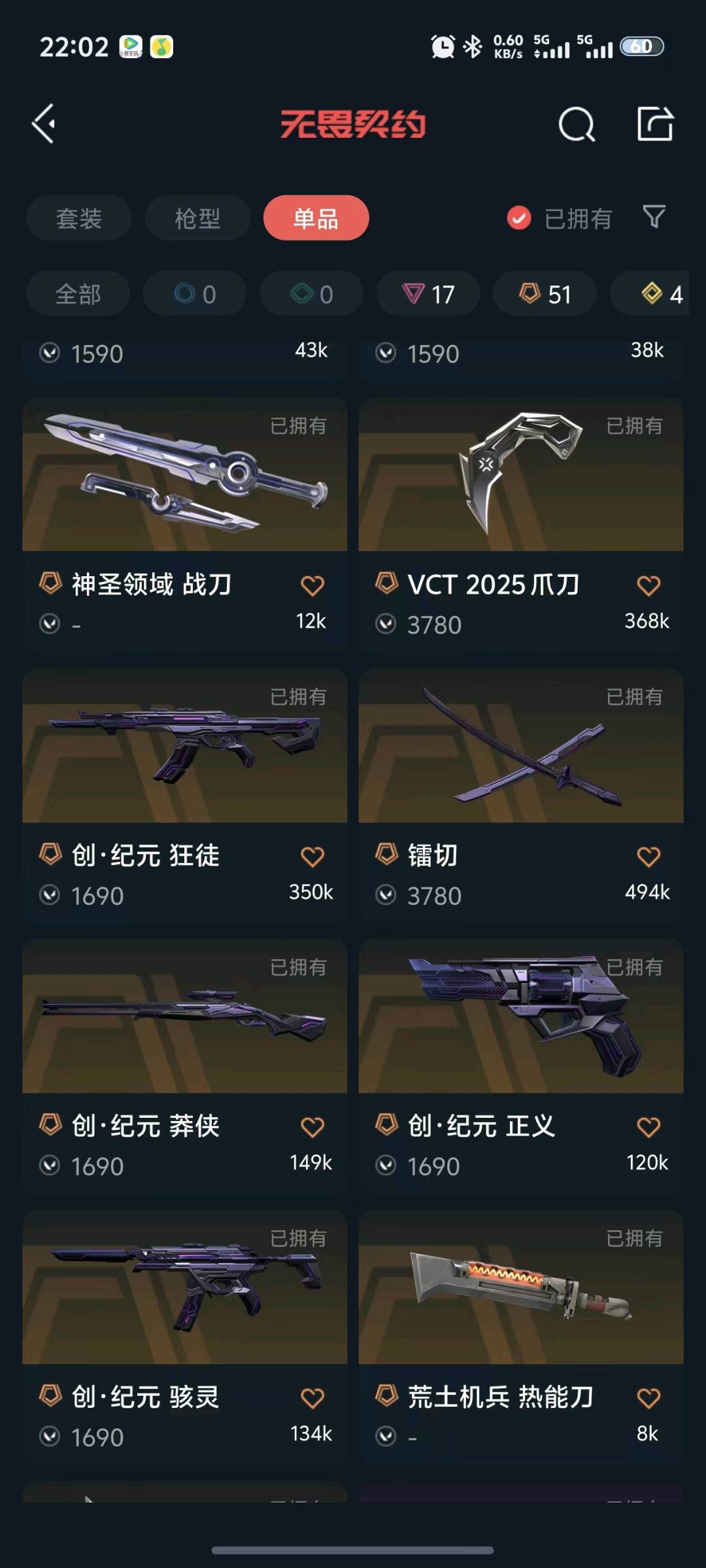The width and height of the screenshot is (706, 1568).
Task: Filter by the yellow tier chip showing 4
Action: click(x=660, y=294)
